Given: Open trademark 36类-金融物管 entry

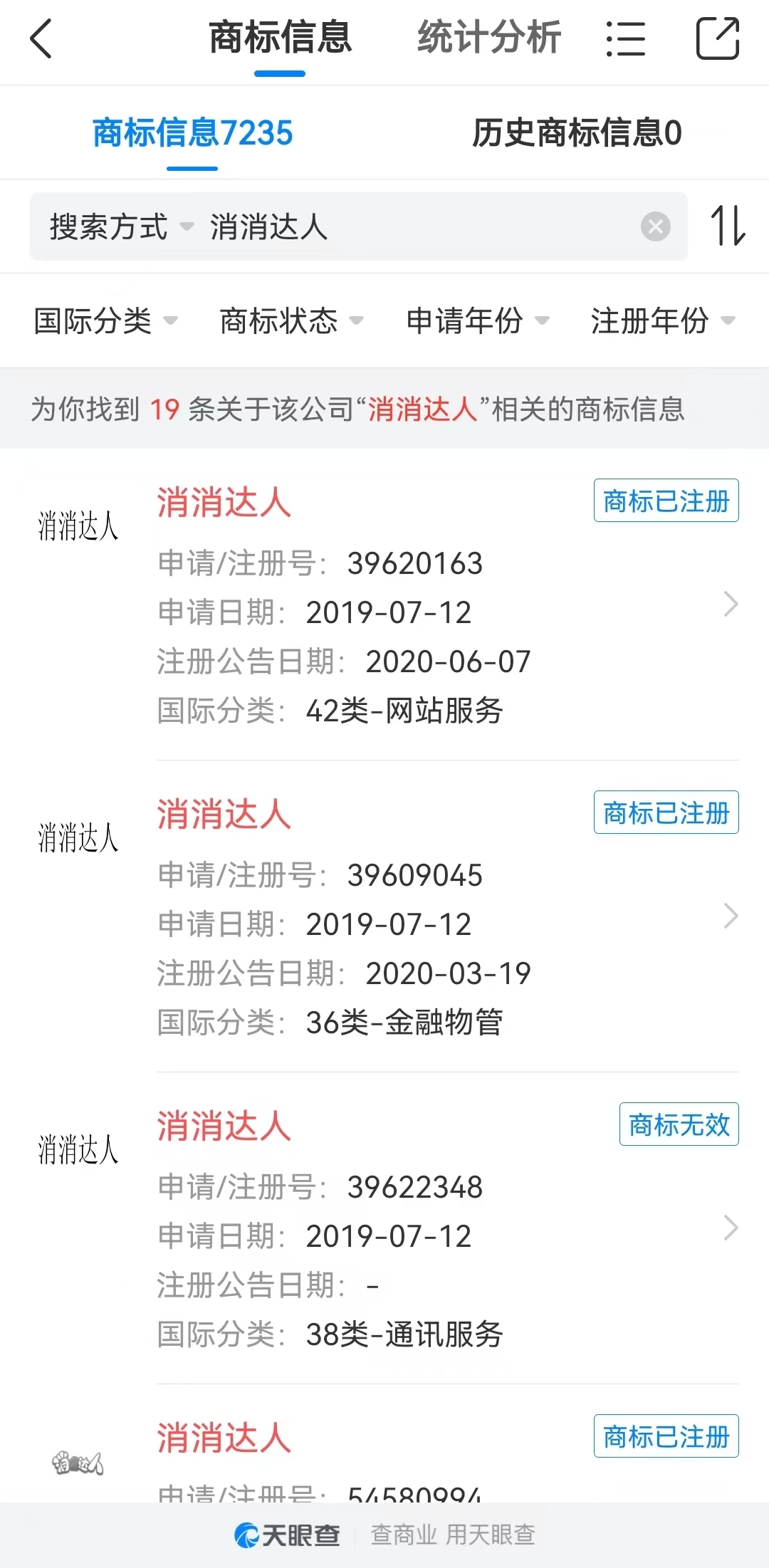Looking at the screenshot, I should [384, 917].
